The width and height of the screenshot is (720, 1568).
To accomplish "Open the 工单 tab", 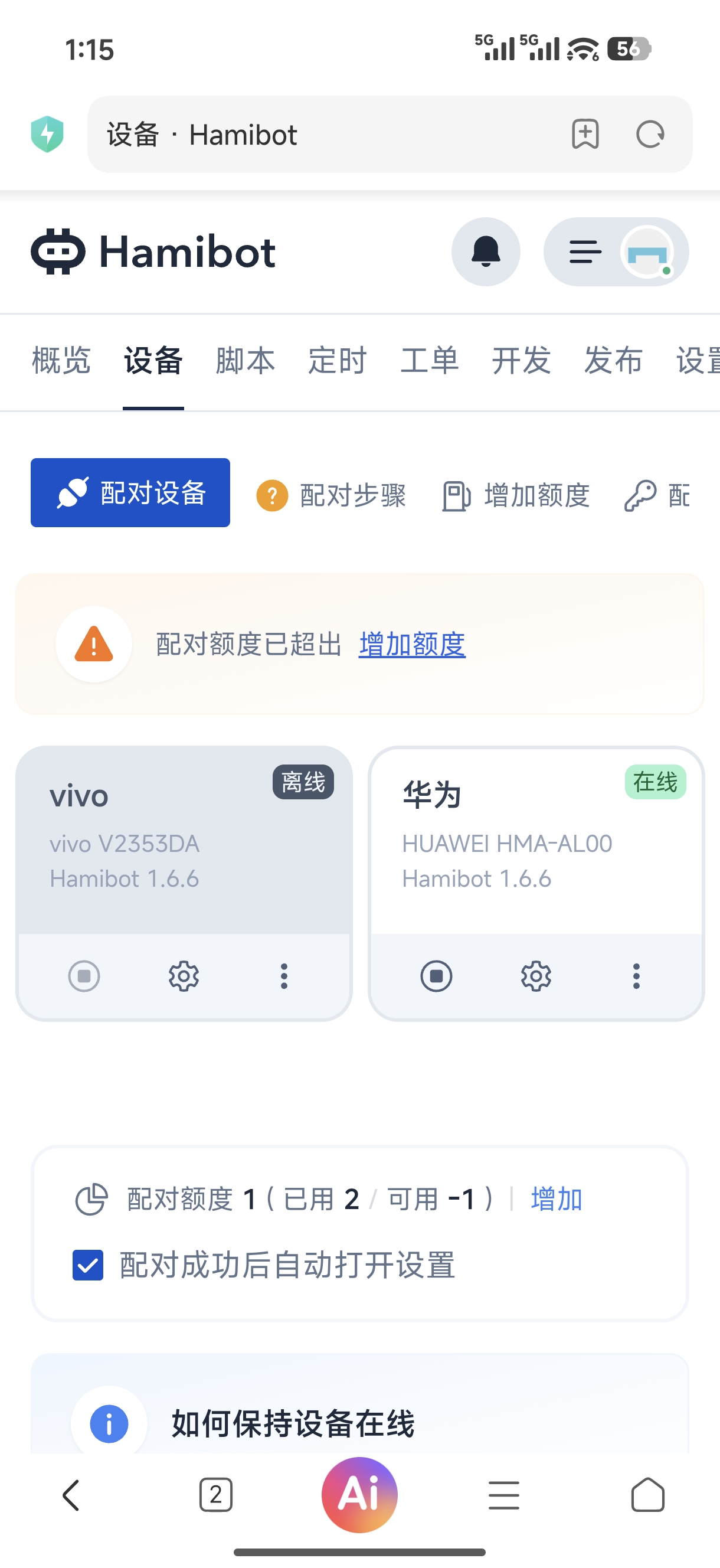I will point(429,360).
